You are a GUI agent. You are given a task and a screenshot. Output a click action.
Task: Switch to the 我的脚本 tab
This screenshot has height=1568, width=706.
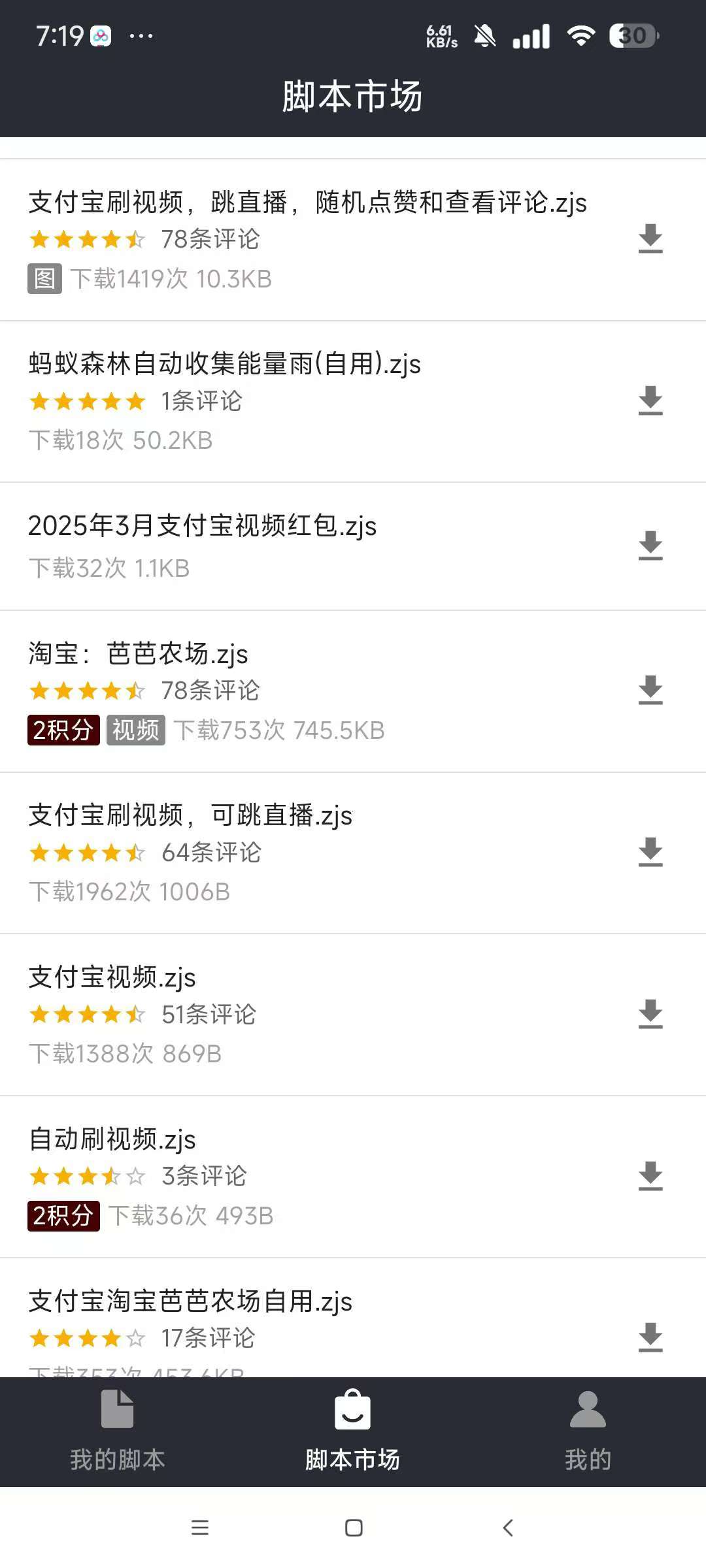[x=118, y=1431]
